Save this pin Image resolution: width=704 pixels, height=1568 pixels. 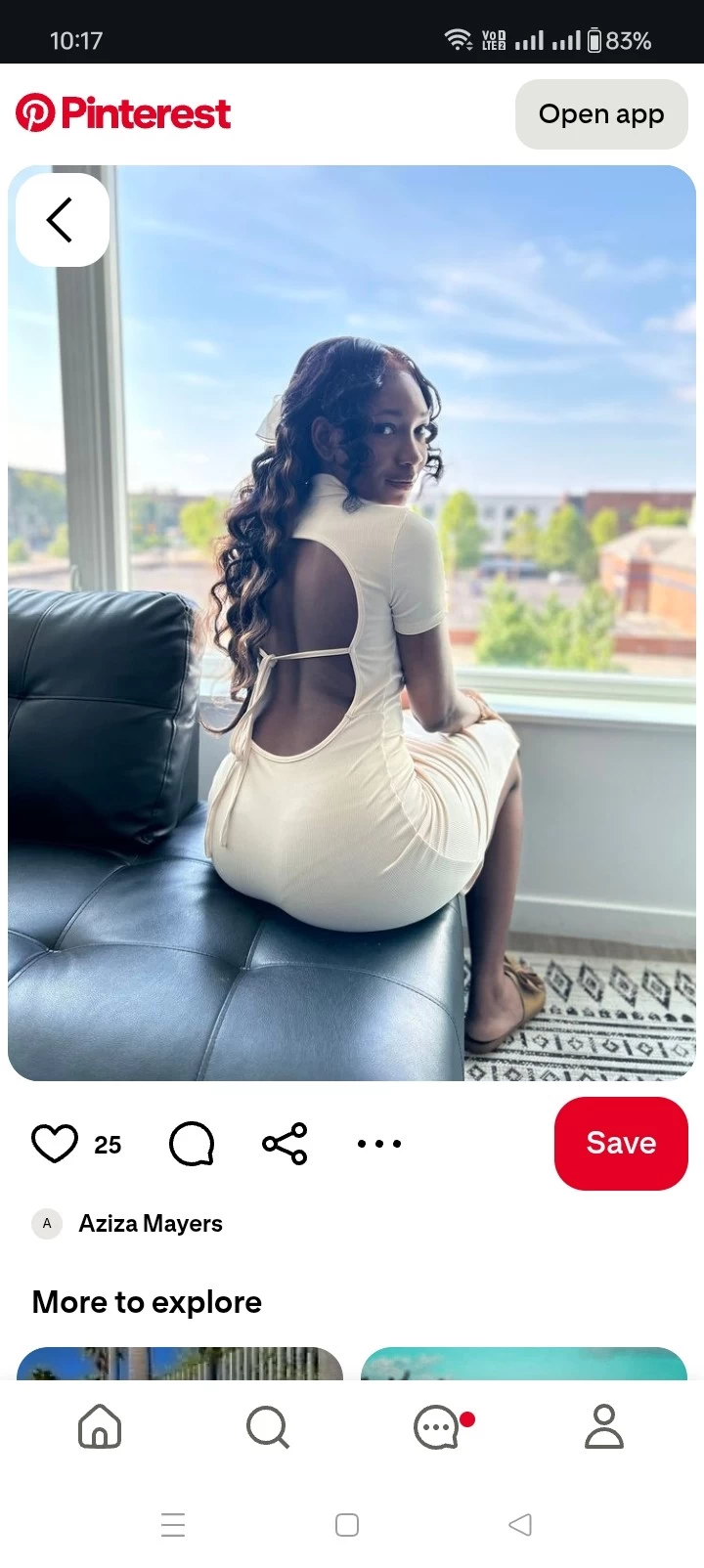[x=621, y=1143]
